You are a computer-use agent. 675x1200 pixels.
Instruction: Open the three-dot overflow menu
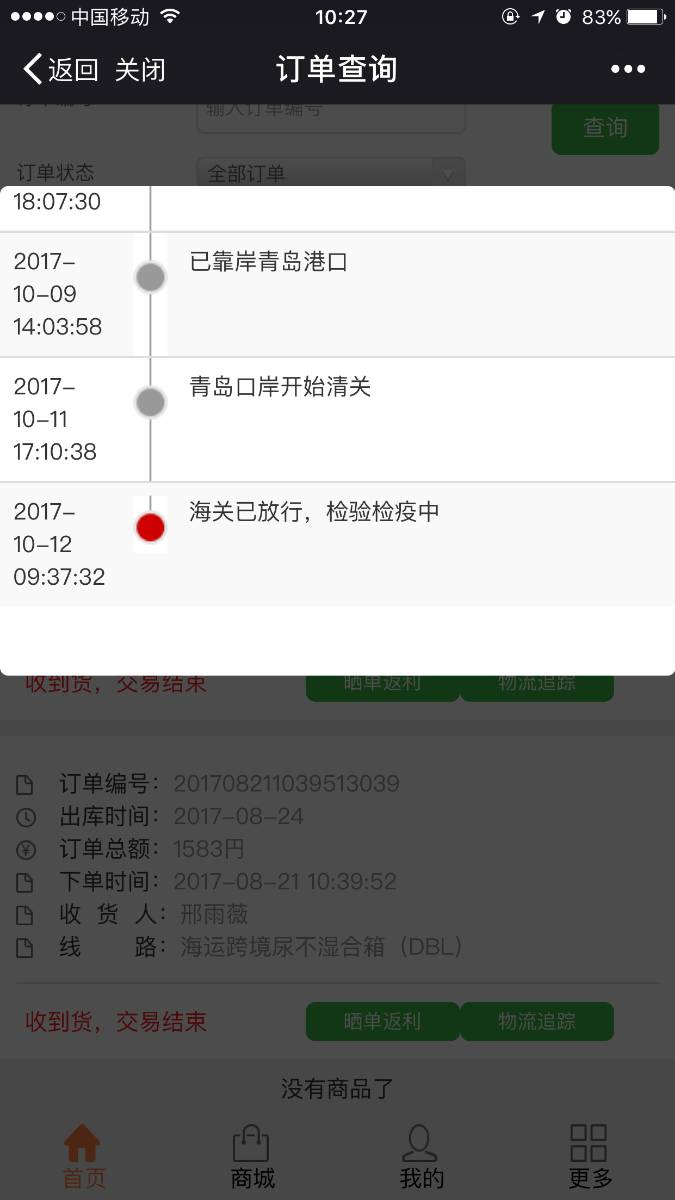coord(628,69)
